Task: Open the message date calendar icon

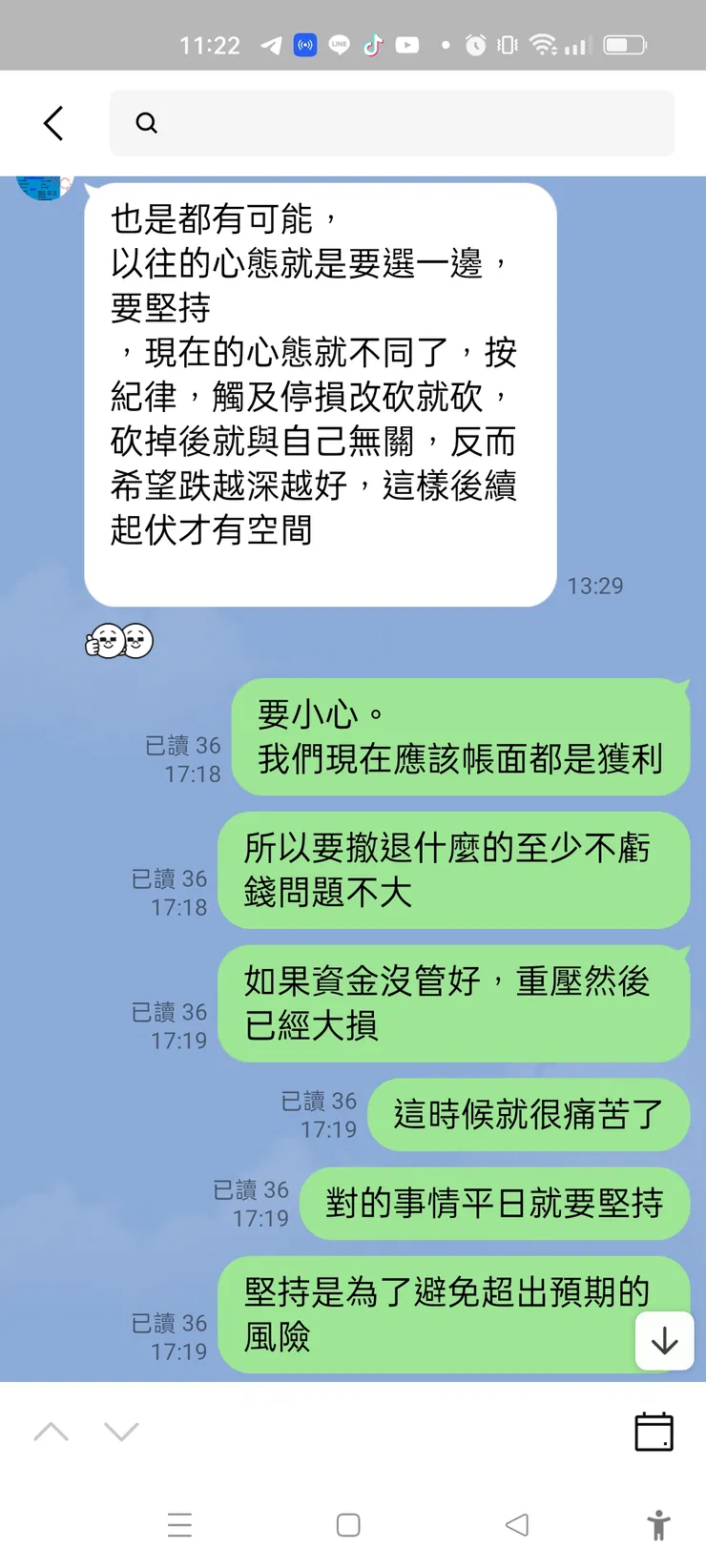Action: (x=654, y=1430)
